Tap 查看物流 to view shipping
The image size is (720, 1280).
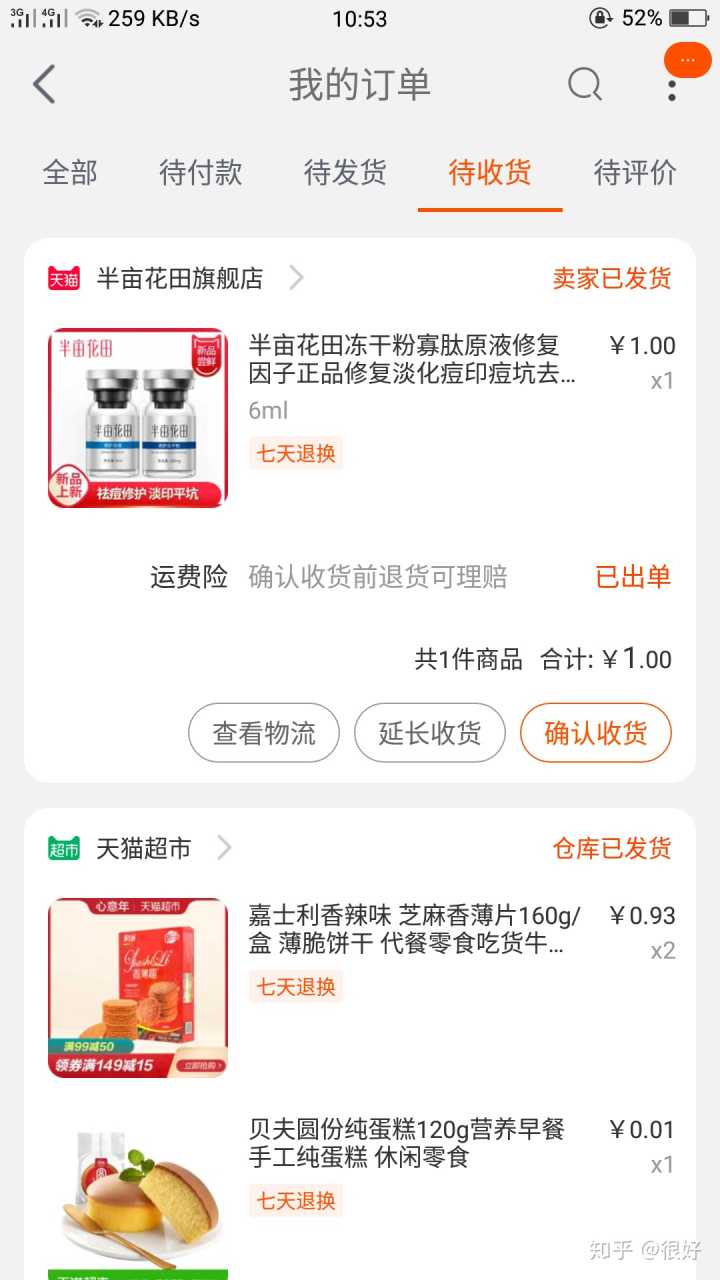click(264, 733)
